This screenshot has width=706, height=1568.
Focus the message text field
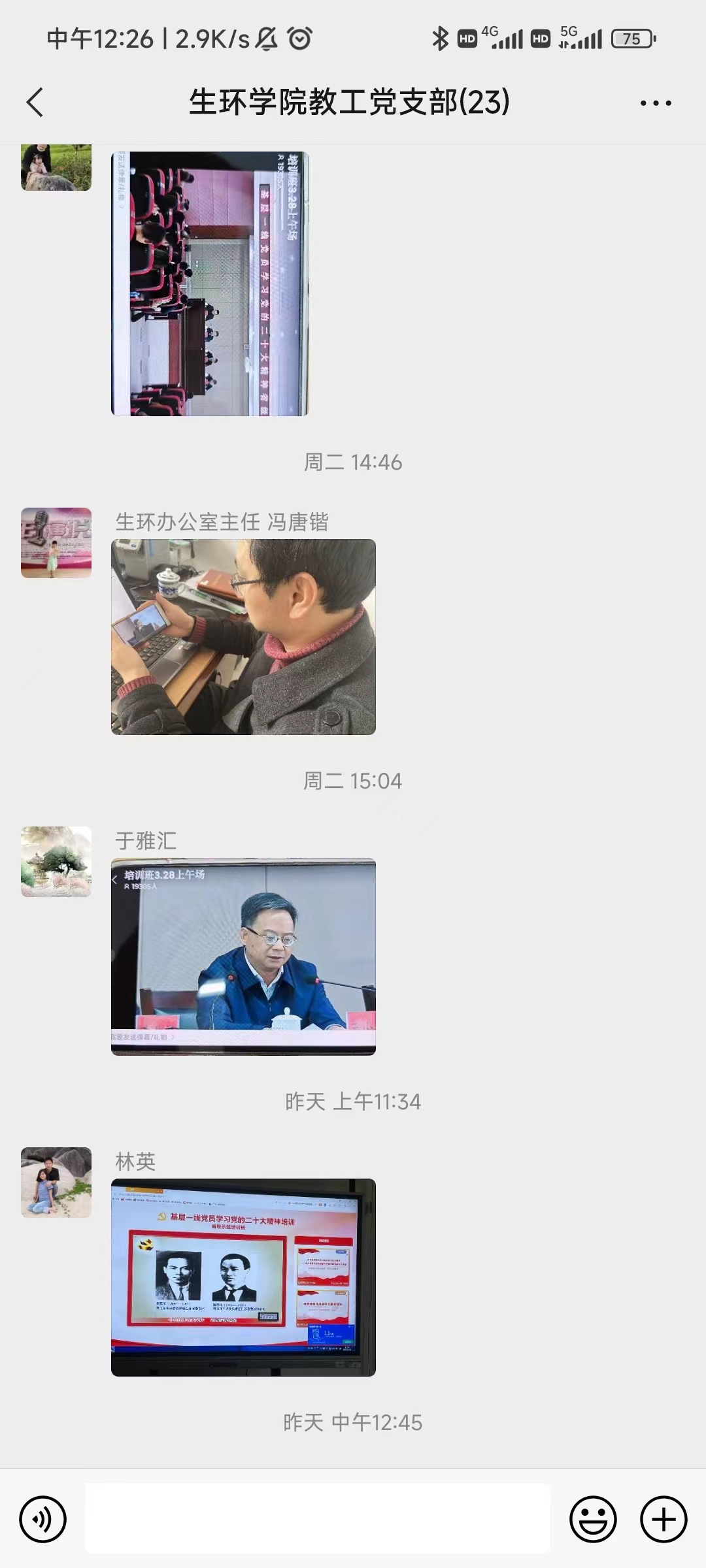318,1519
